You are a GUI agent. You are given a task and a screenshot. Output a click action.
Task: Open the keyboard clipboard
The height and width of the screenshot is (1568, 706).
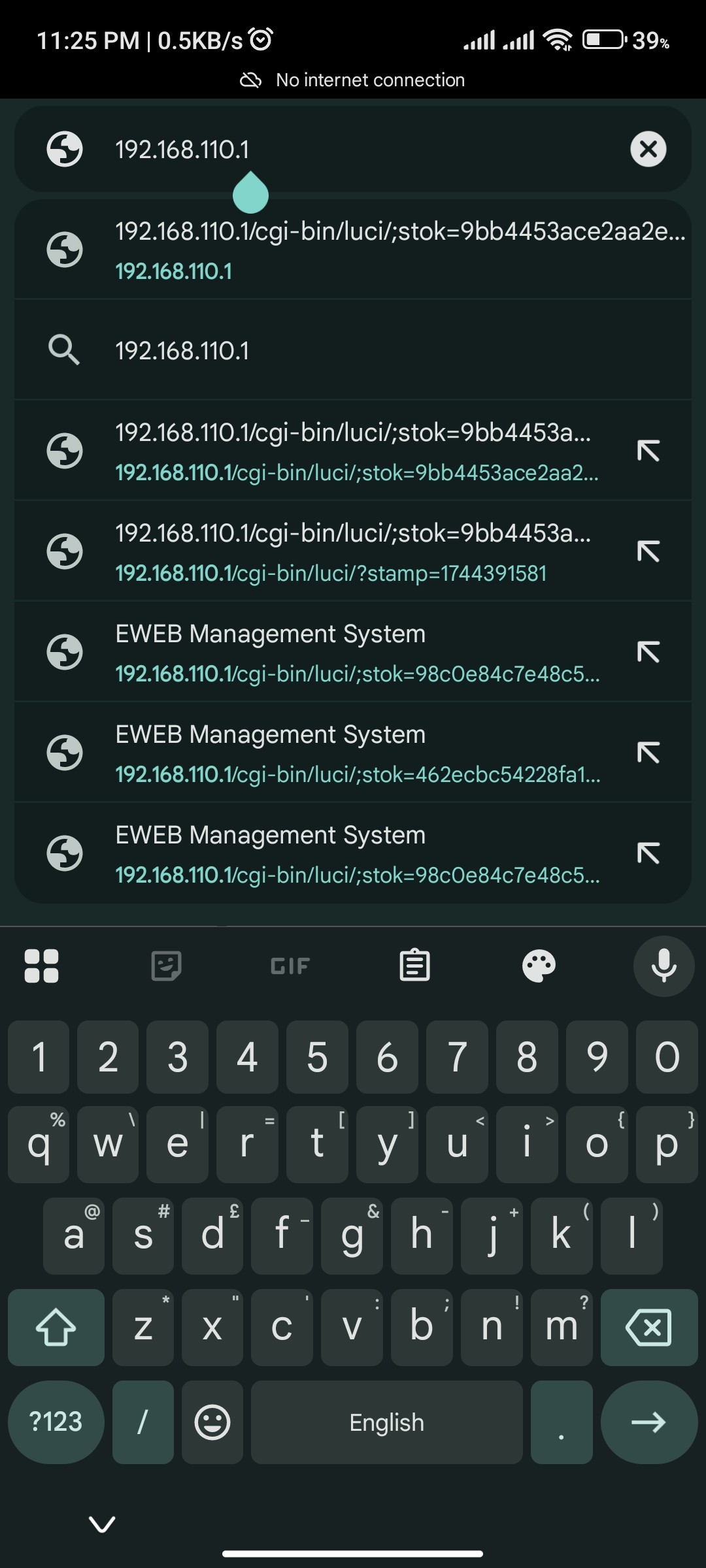414,966
